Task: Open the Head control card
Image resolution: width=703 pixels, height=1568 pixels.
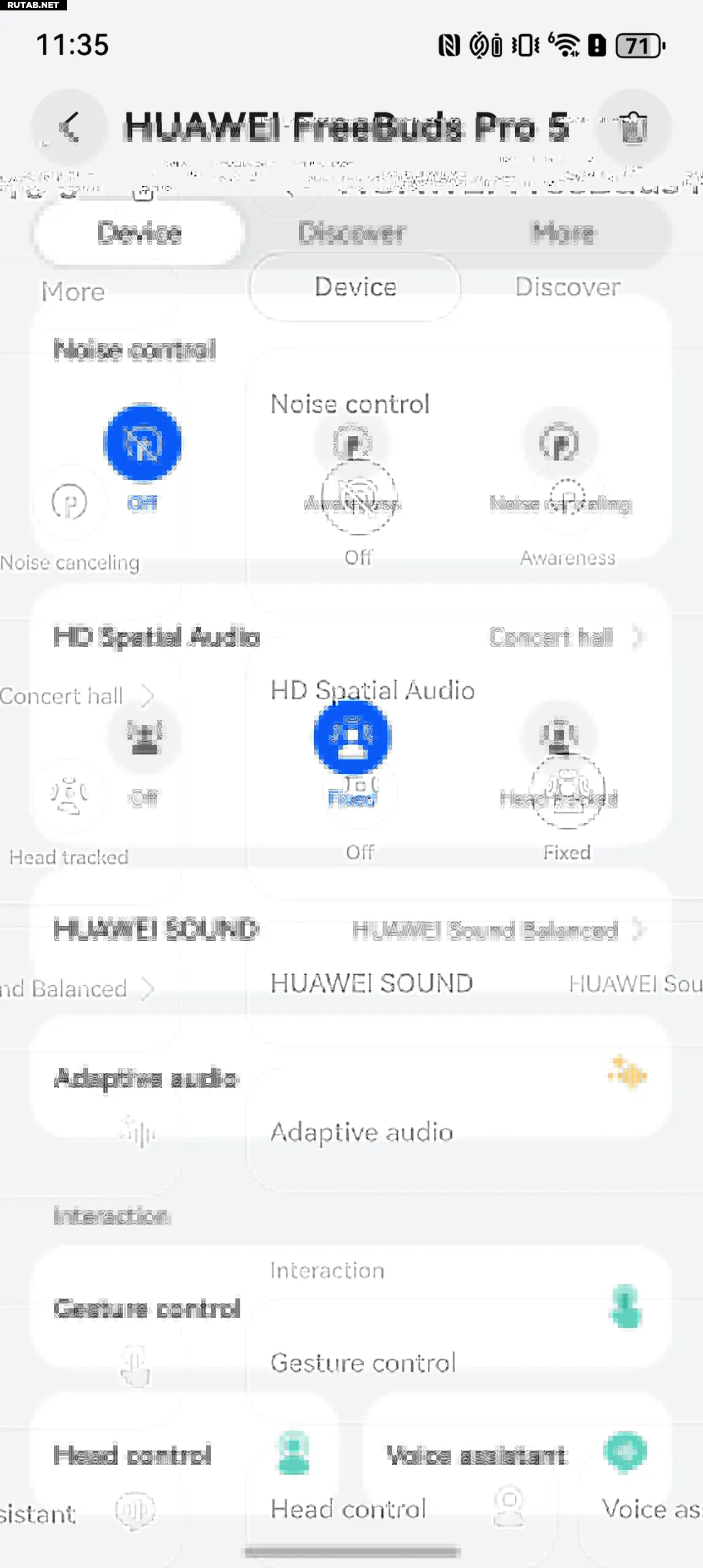Action: tap(184, 1455)
